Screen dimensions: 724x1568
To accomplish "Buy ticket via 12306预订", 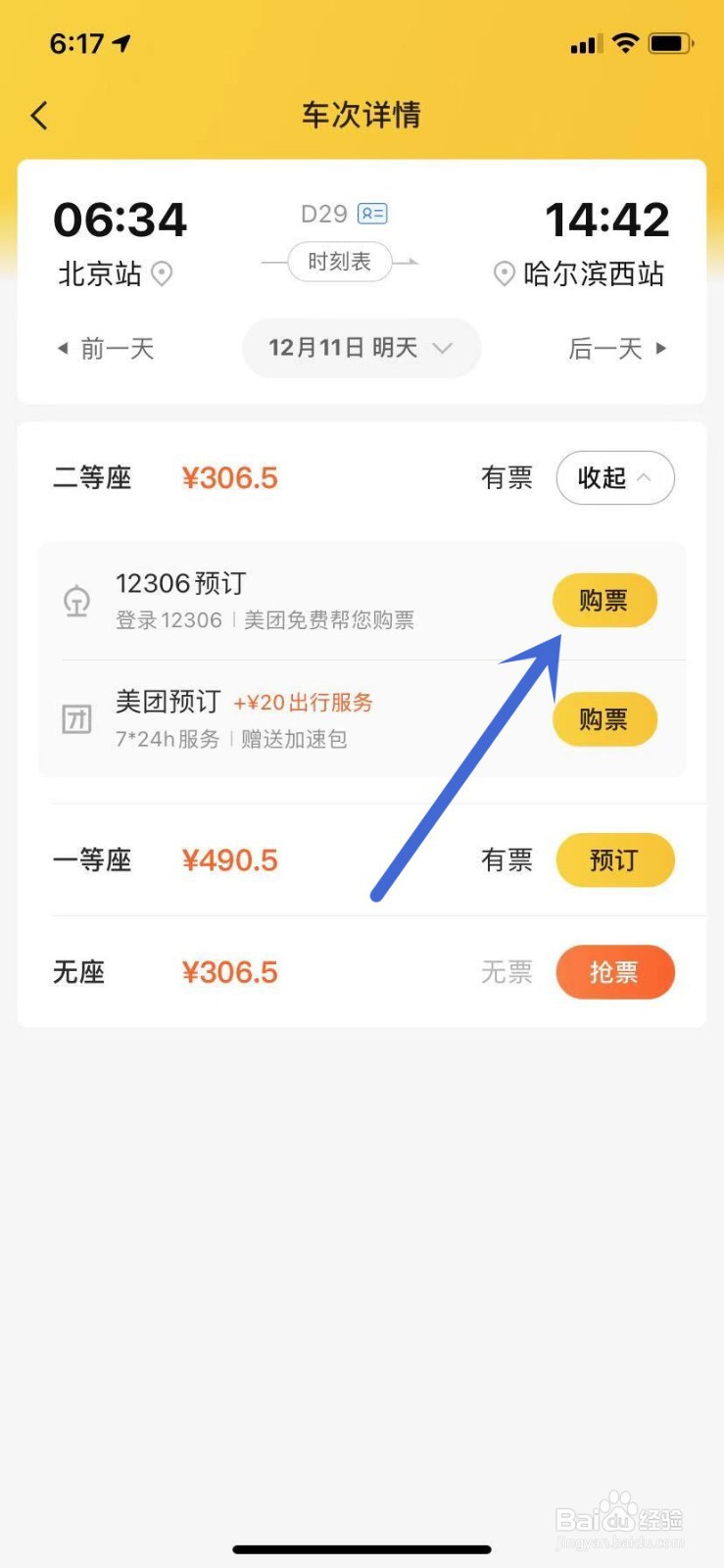I will 604,600.
